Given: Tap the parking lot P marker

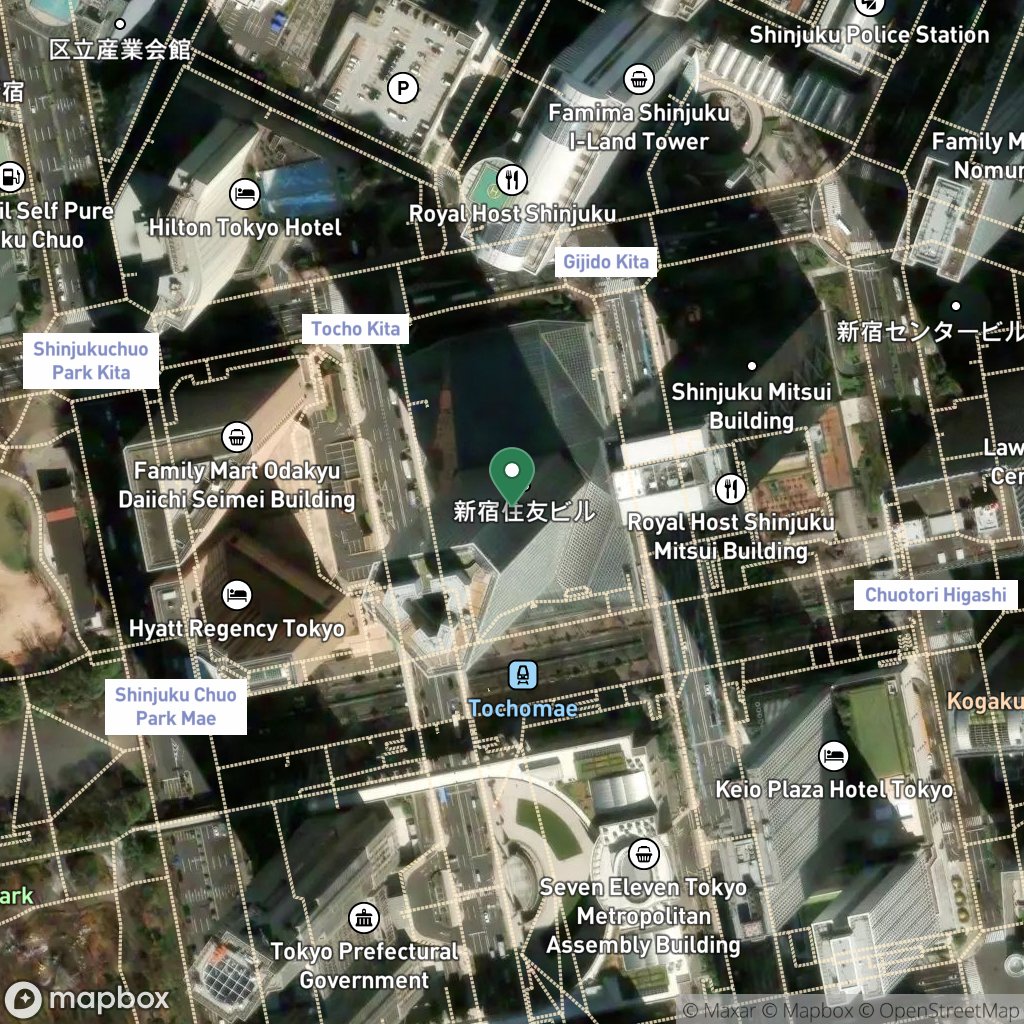Looking at the screenshot, I should [403, 87].
